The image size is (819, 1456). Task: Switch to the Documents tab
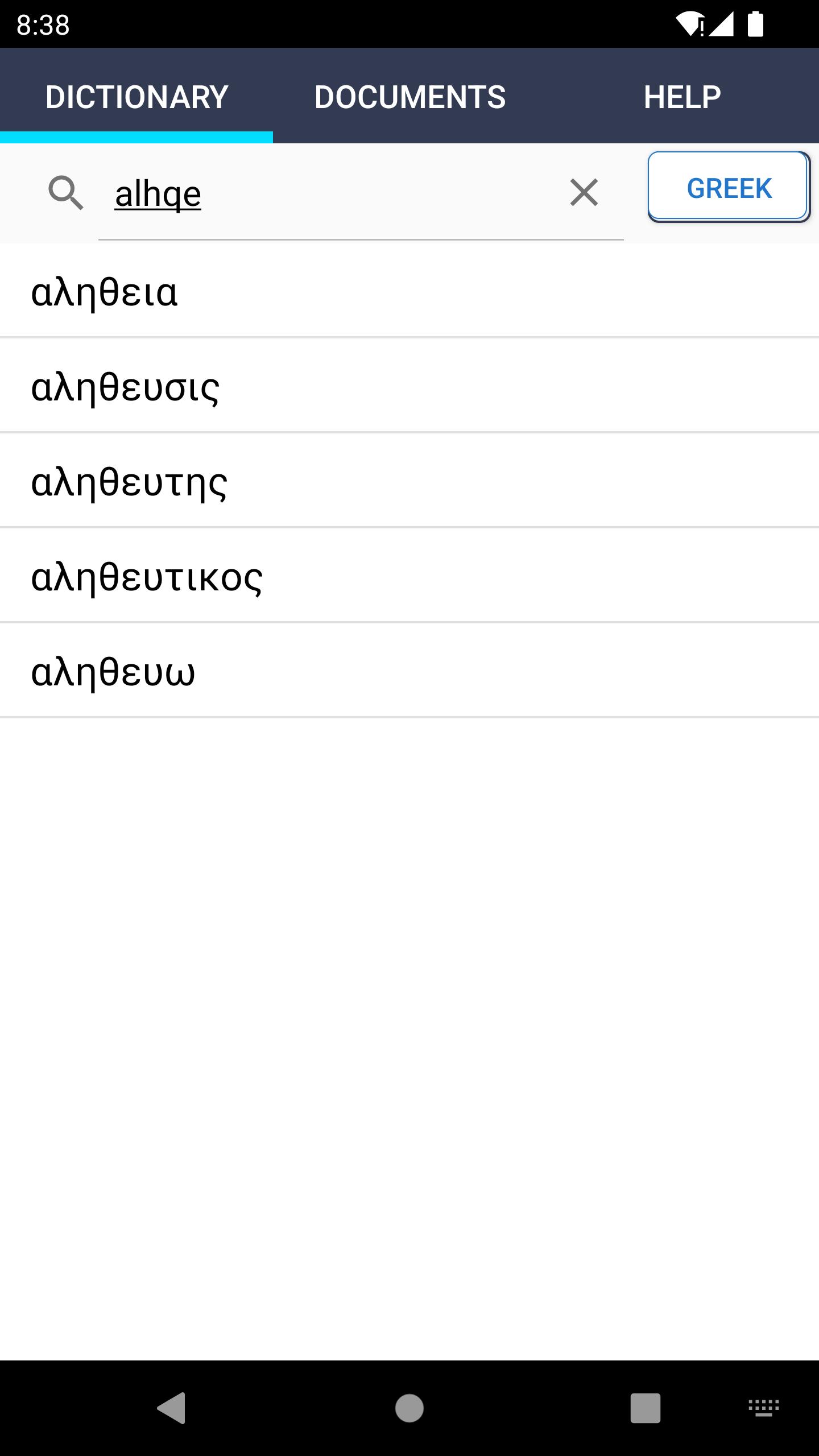click(409, 97)
